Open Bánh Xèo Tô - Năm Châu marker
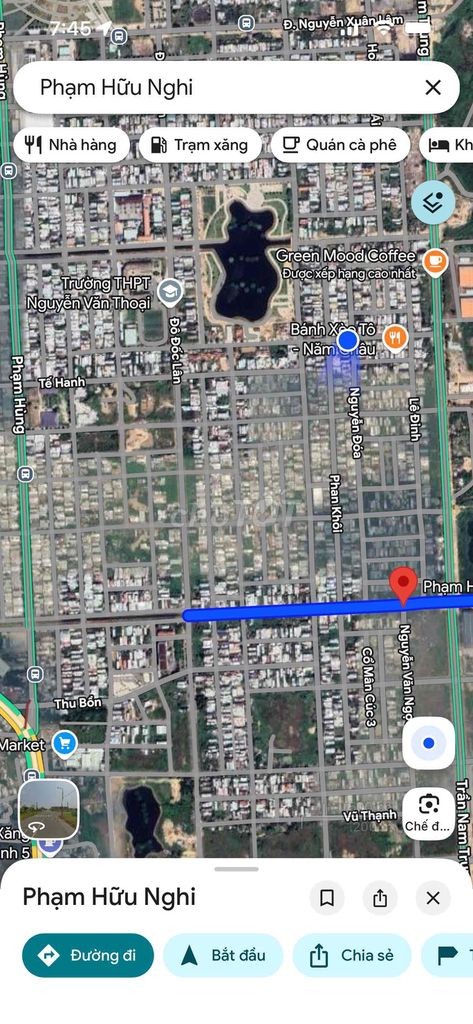473x1024 pixels. pos(395,338)
